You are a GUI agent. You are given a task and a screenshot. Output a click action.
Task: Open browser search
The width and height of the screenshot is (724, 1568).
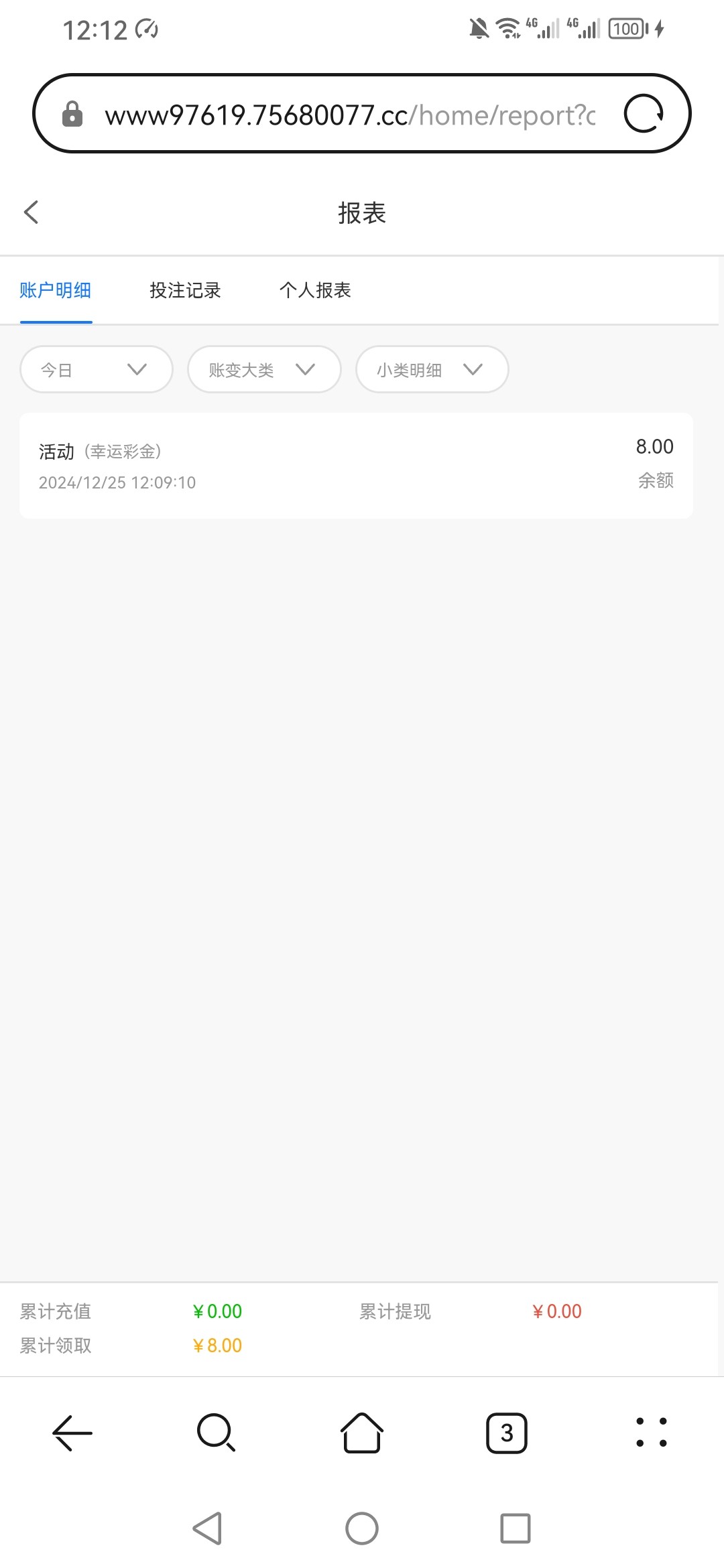tap(216, 1433)
